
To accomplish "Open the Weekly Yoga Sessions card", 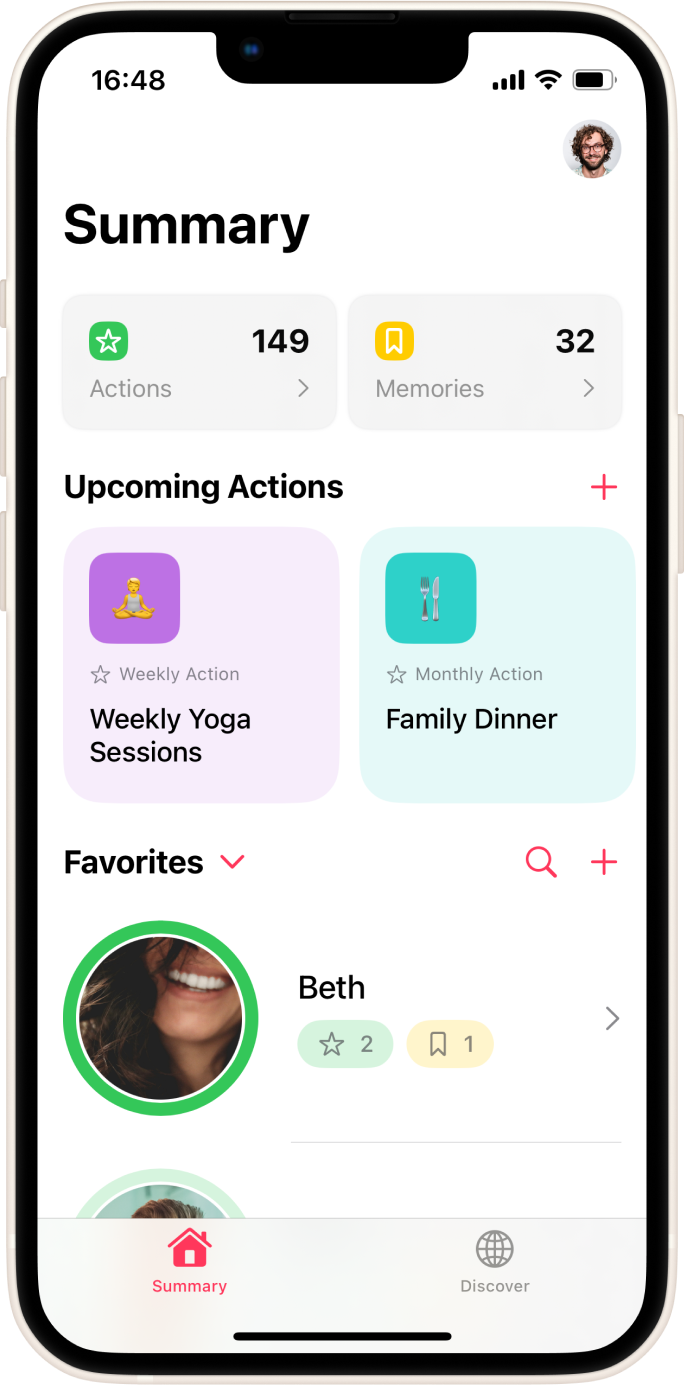I will pyautogui.click(x=201, y=665).
